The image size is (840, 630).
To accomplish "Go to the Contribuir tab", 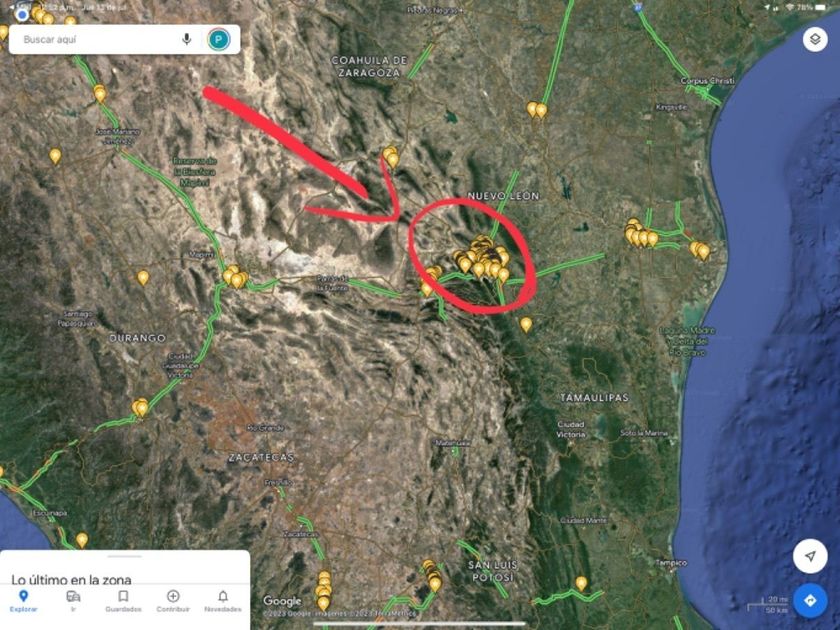I will (x=173, y=601).
